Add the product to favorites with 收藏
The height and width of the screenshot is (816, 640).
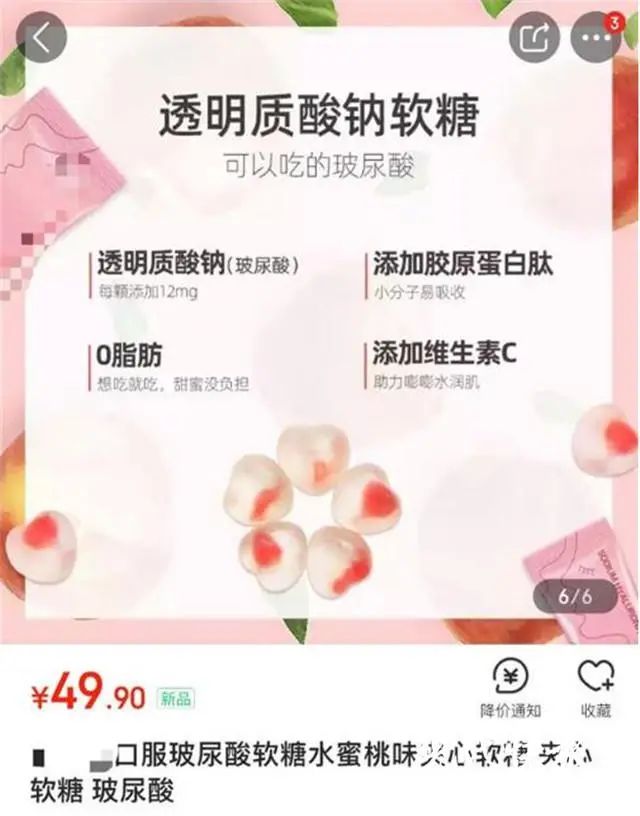click(596, 689)
